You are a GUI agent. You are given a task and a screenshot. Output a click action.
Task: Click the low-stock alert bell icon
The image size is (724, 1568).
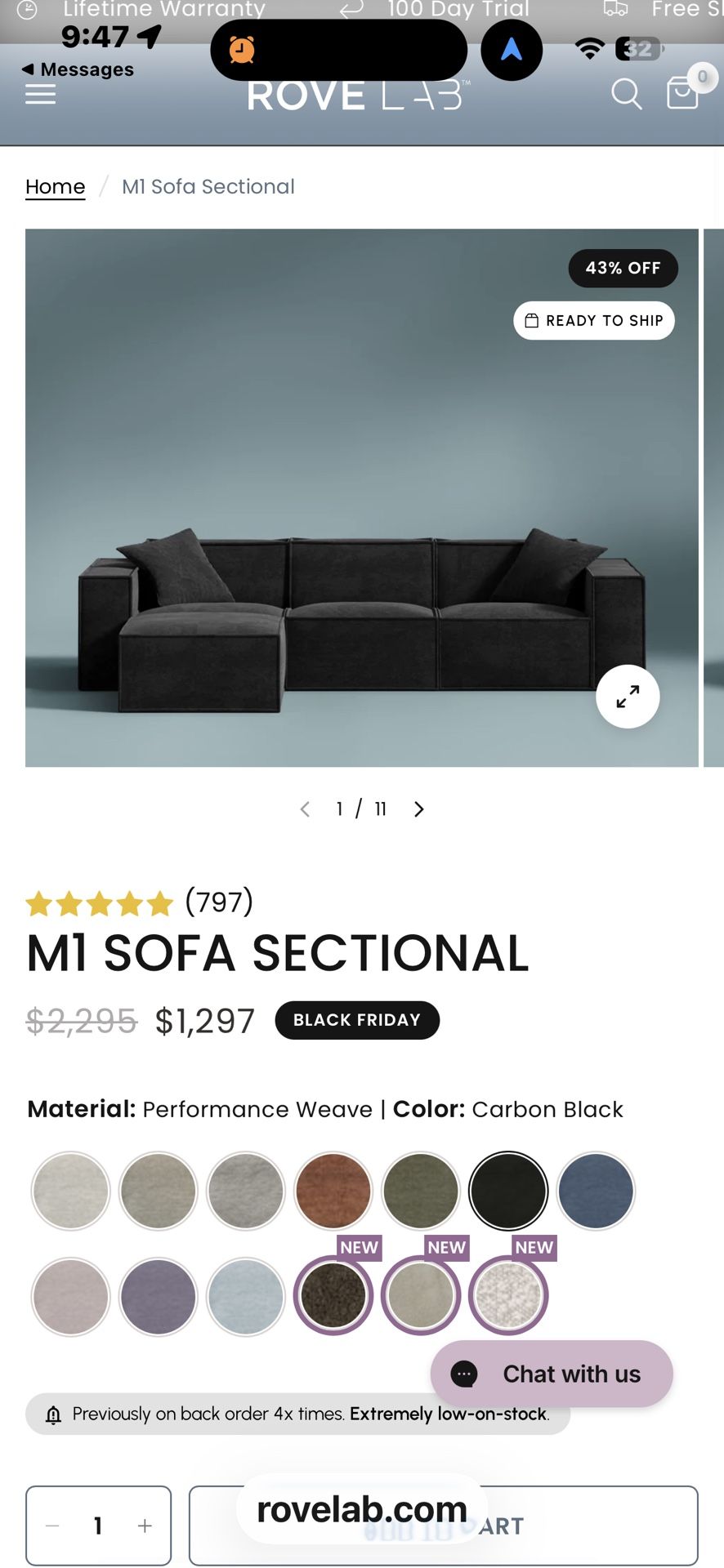54,1414
